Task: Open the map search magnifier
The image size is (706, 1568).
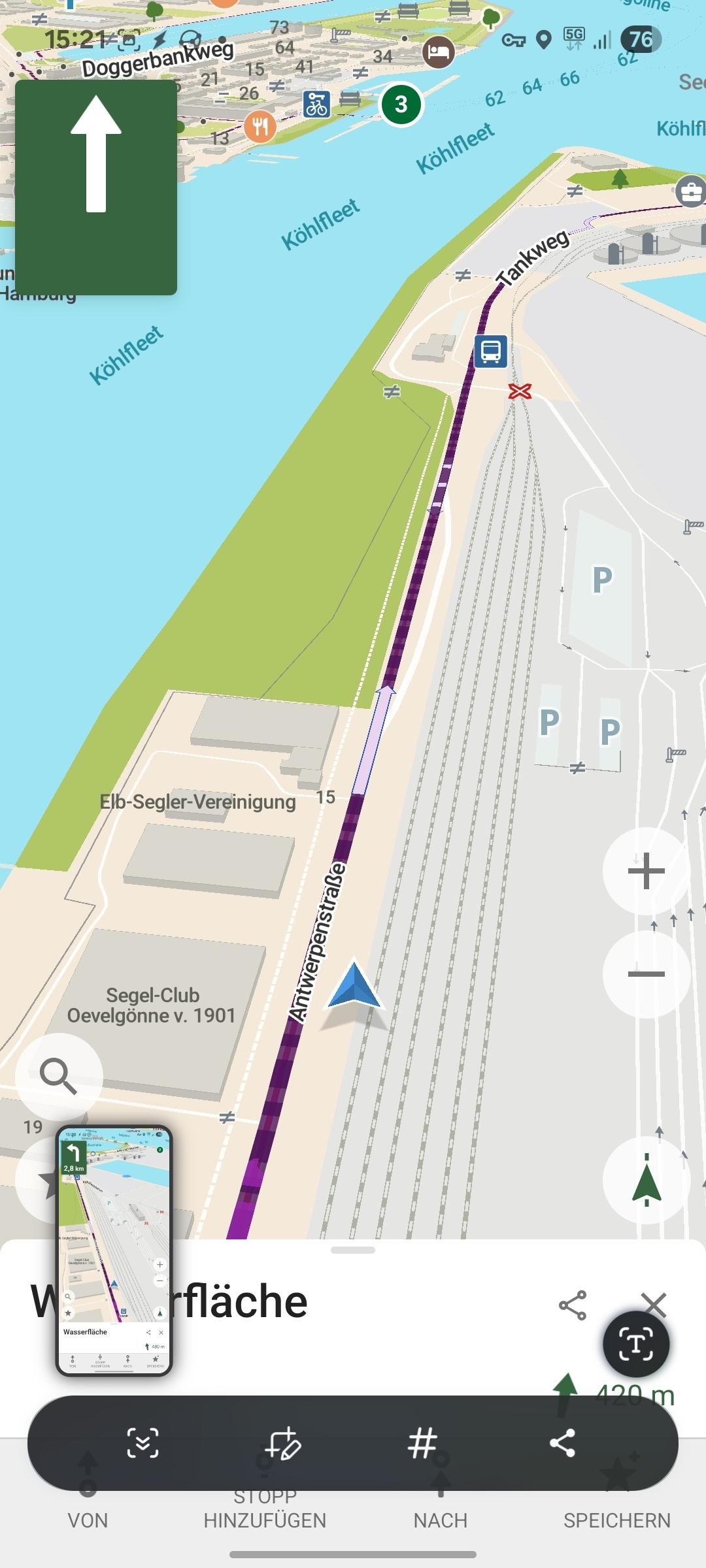Action: [x=59, y=1076]
